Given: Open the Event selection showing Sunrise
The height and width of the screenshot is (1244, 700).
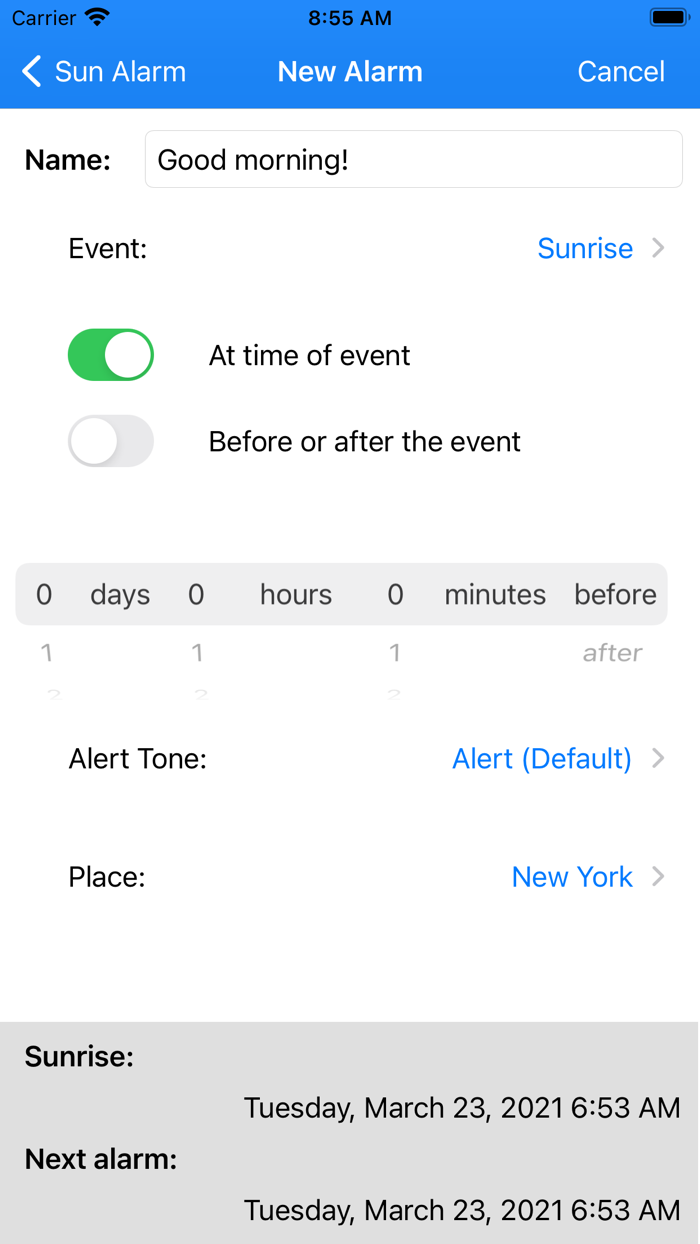Looking at the screenshot, I should (x=600, y=248).
